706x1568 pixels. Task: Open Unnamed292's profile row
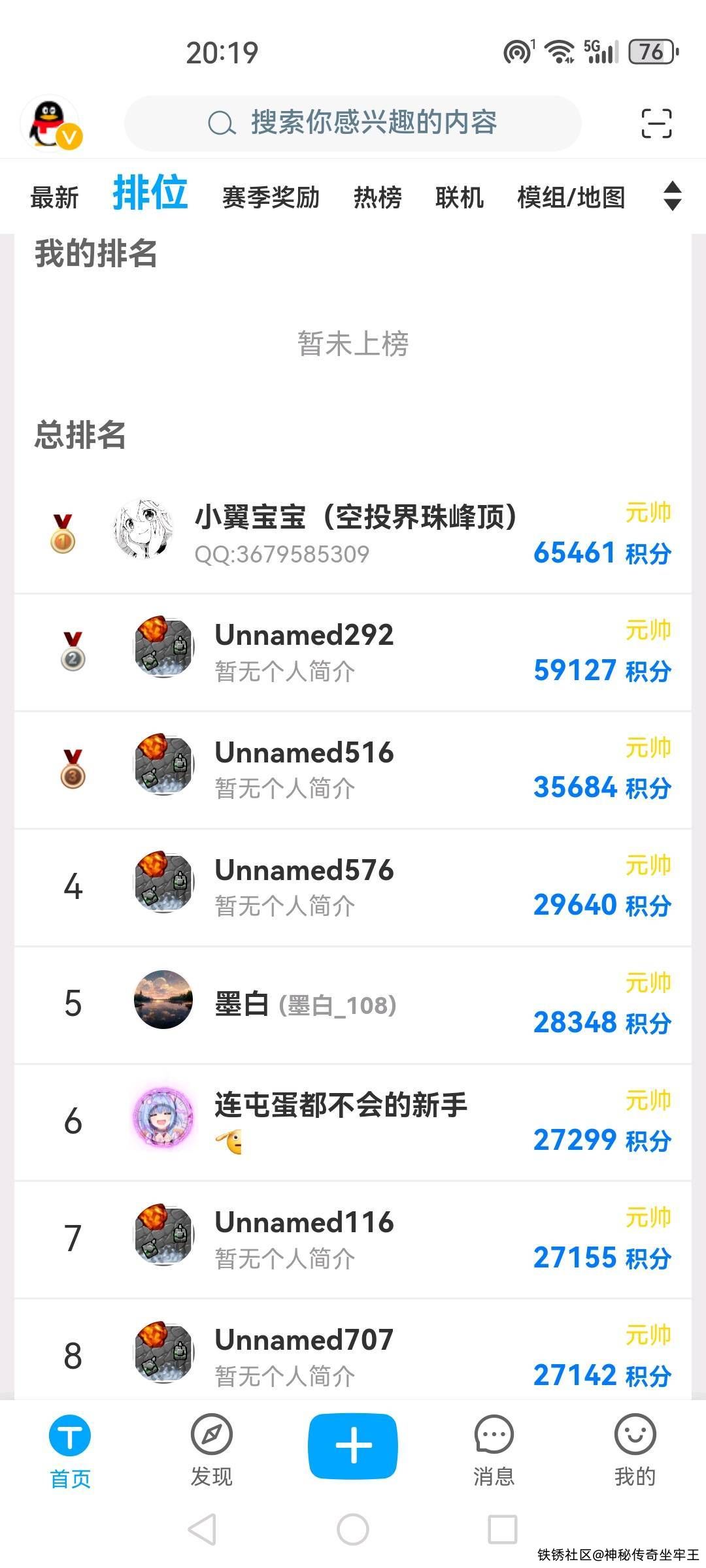[353, 652]
